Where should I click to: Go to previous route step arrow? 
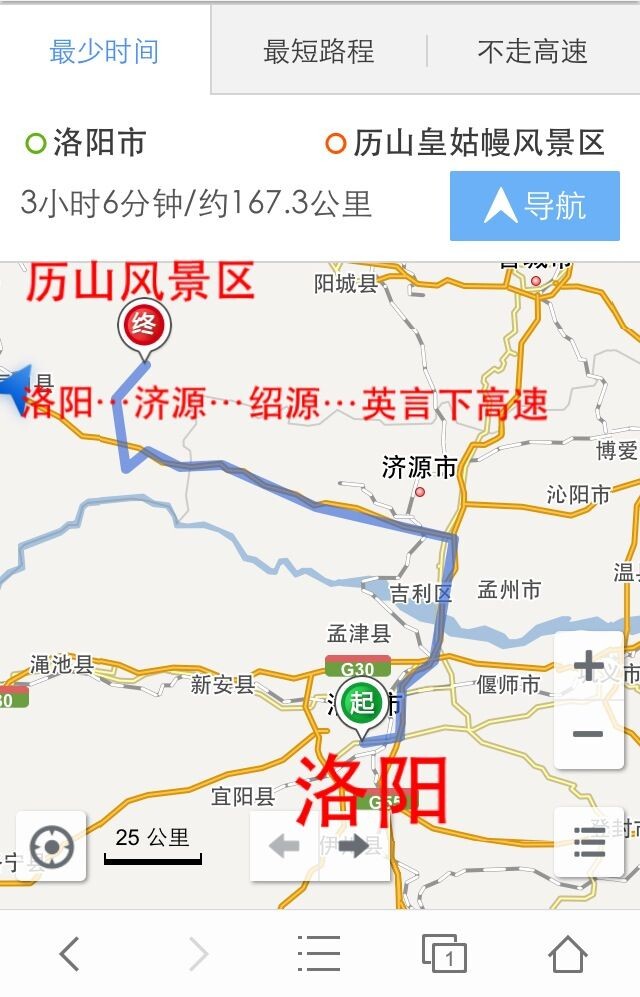(285, 846)
